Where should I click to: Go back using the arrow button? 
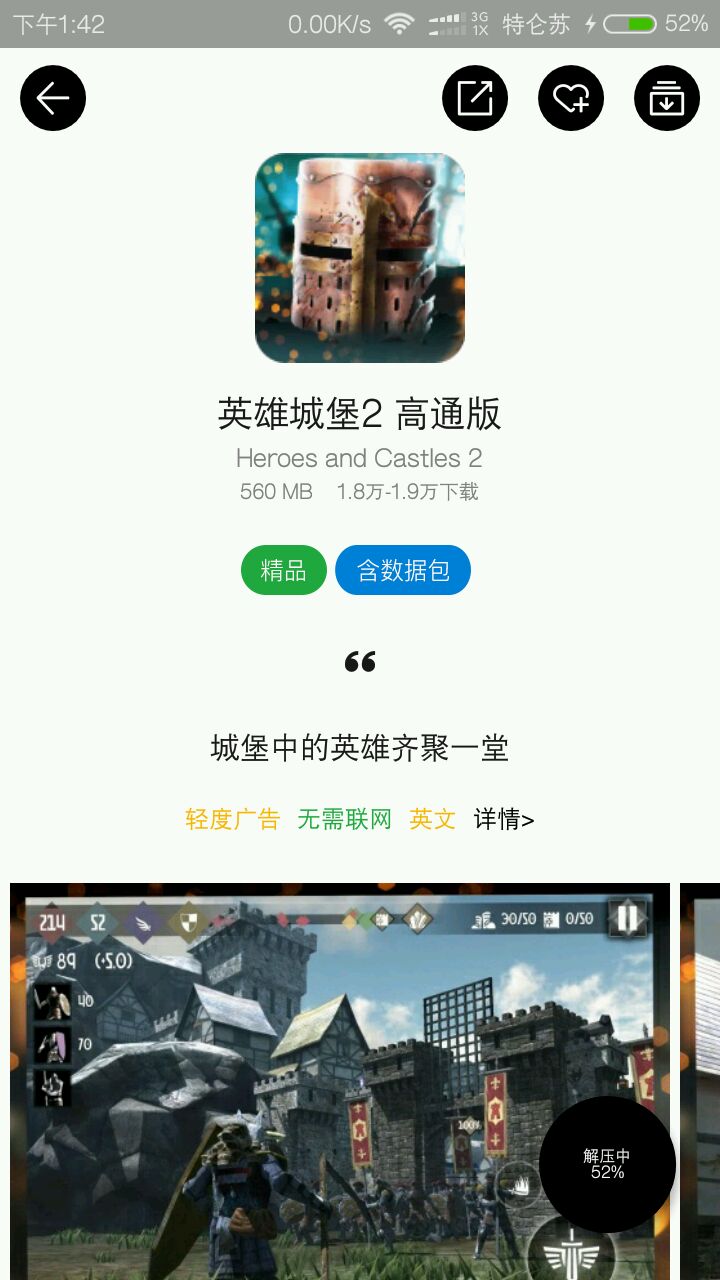(x=53, y=98)
